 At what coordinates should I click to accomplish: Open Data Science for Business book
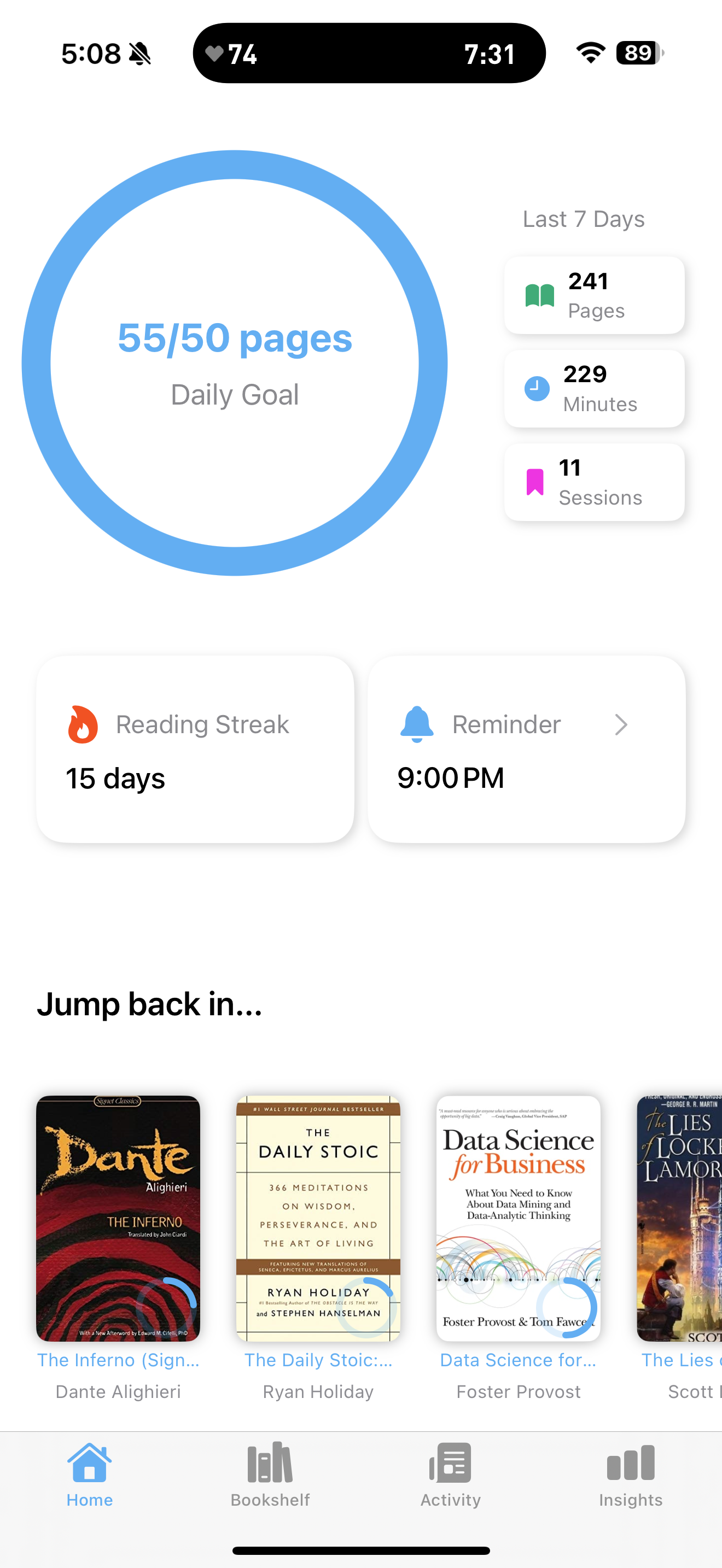[518, 1218]
